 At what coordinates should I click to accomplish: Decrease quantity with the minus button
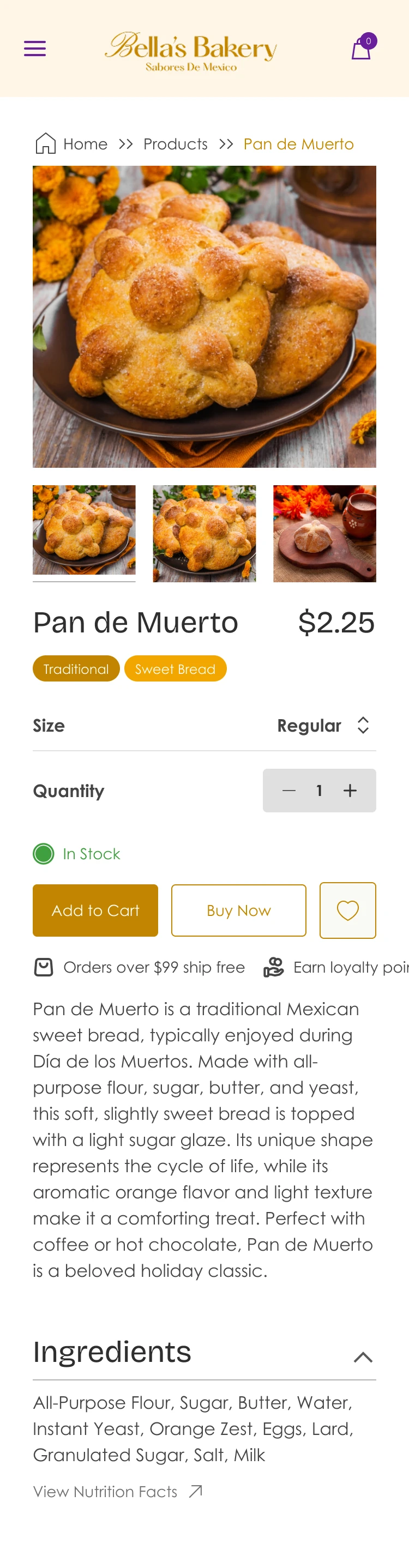[289, 791]
